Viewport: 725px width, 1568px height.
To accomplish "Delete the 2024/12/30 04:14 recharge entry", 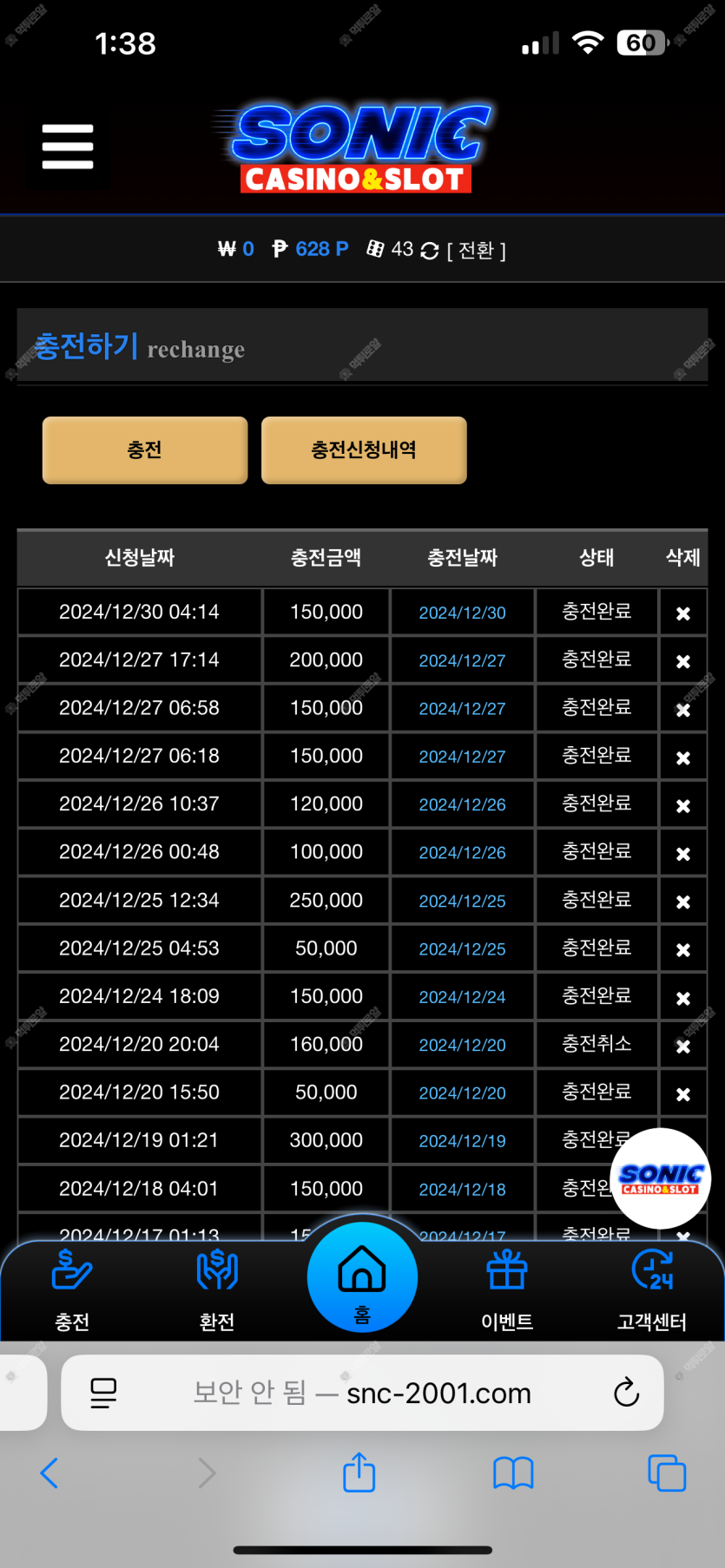I will (683, 613).
